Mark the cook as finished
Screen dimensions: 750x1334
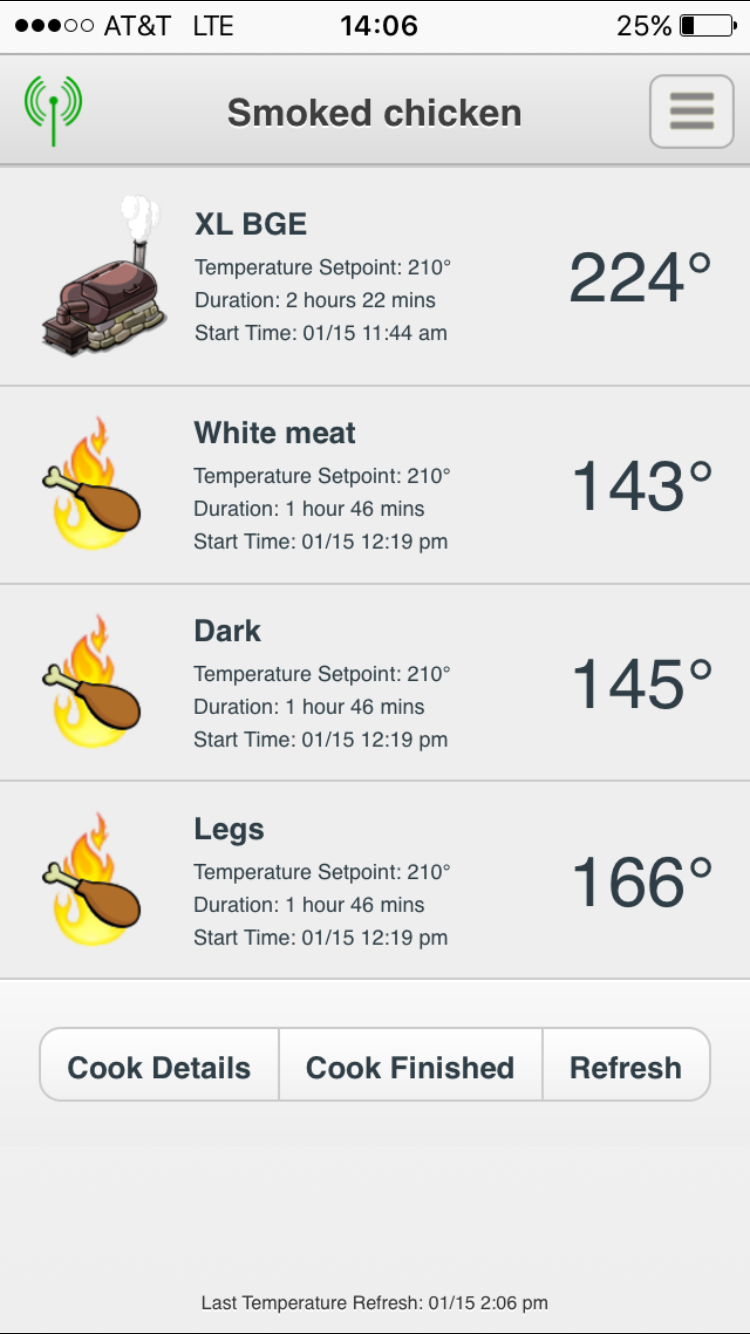point(410,1067)
